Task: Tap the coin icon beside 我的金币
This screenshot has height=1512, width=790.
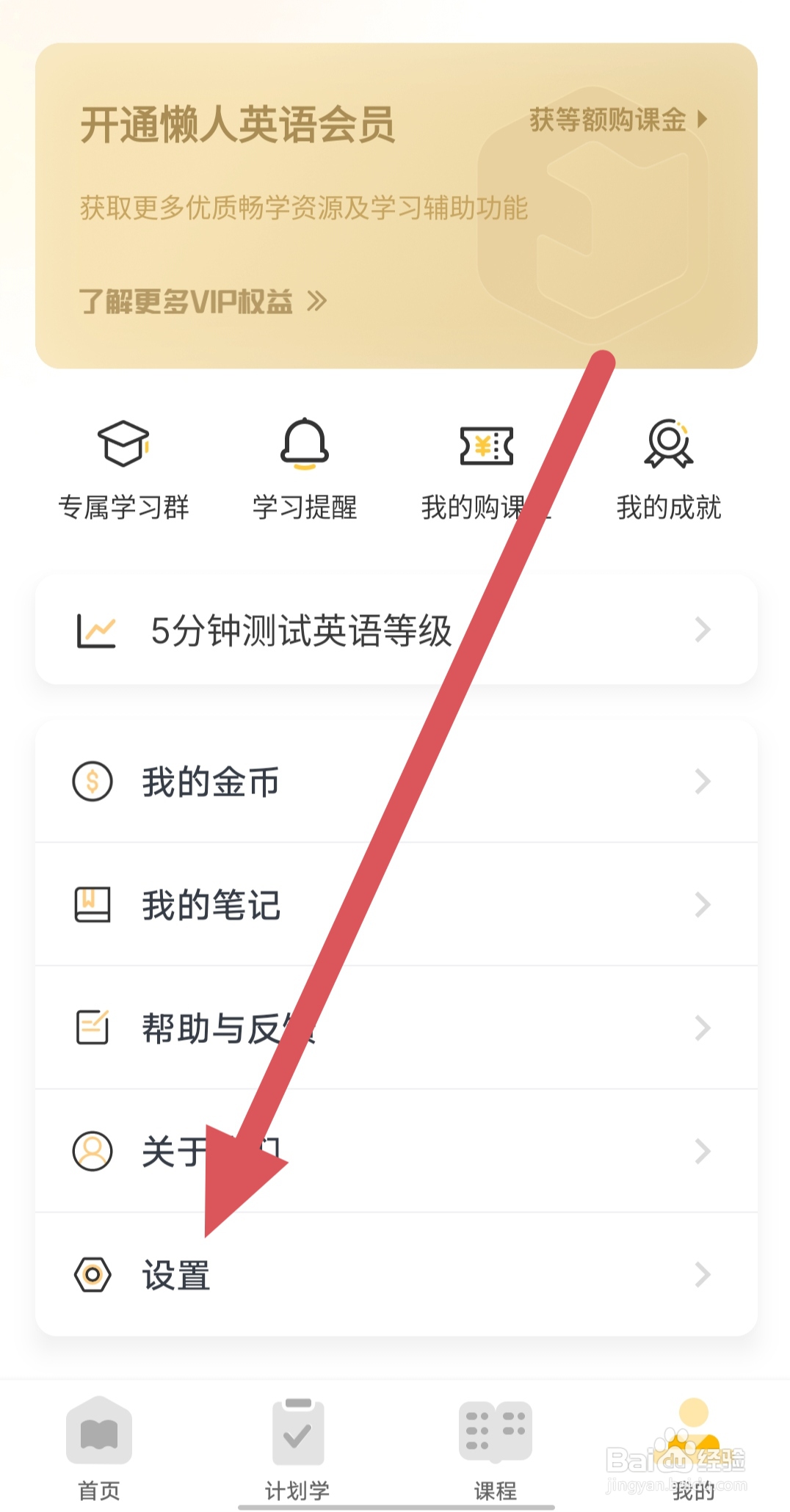Action: (x=93, y=782)
